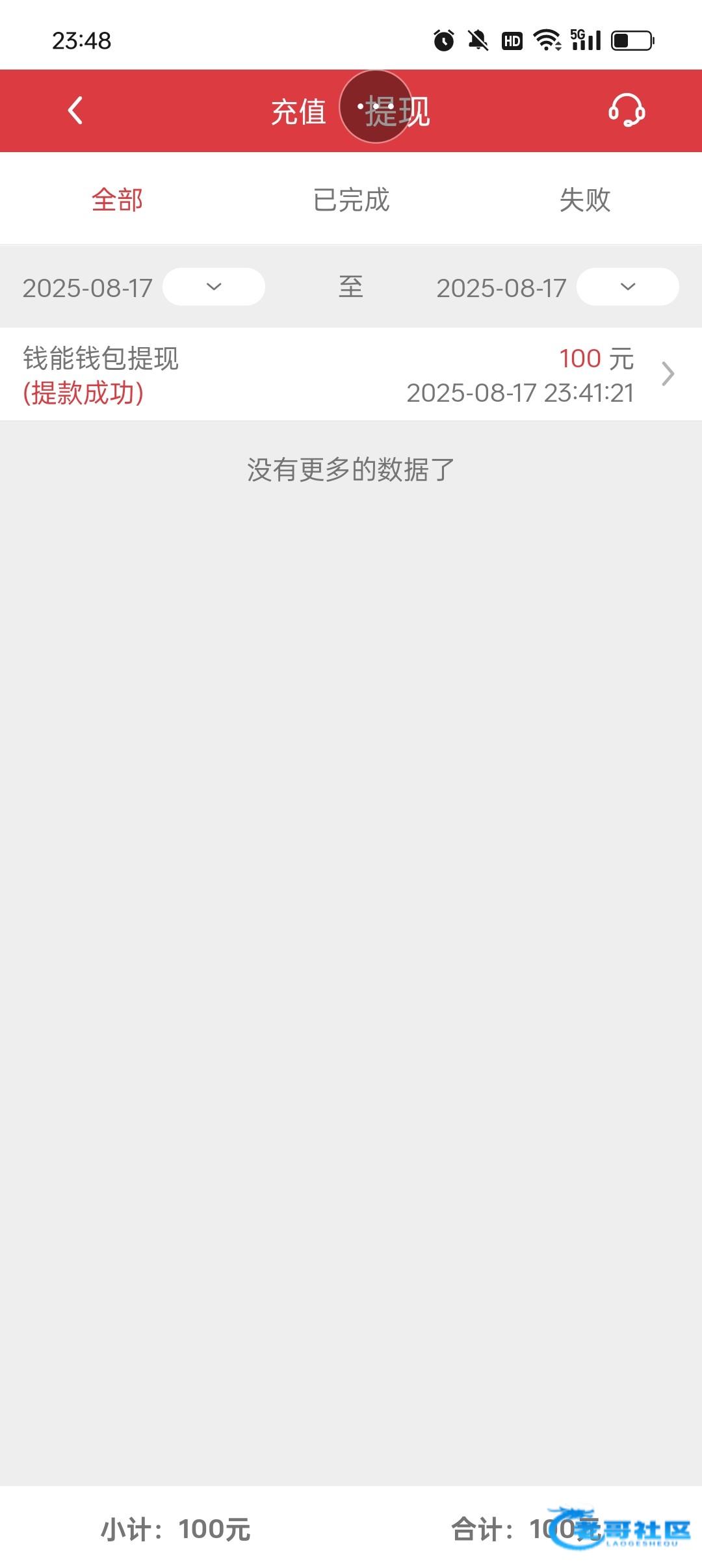View 失败 records
Screen dimensions: 702x1568
(x=585, y=200)
